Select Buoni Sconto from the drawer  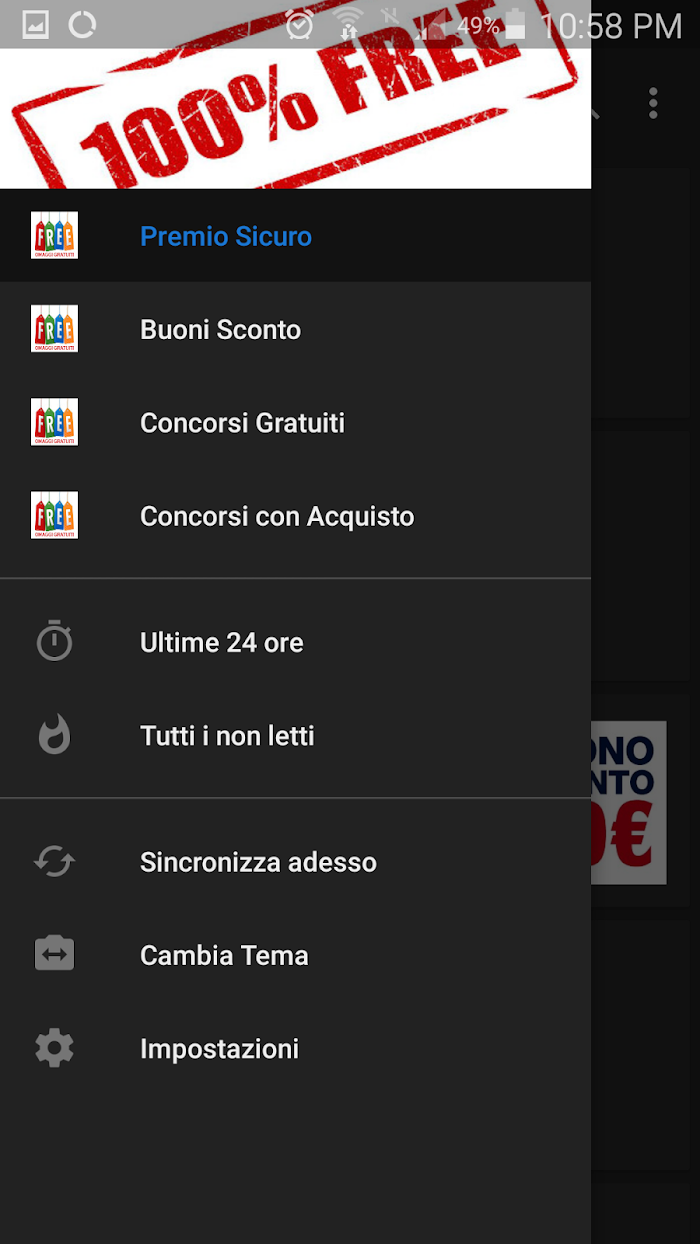point(295,329)
